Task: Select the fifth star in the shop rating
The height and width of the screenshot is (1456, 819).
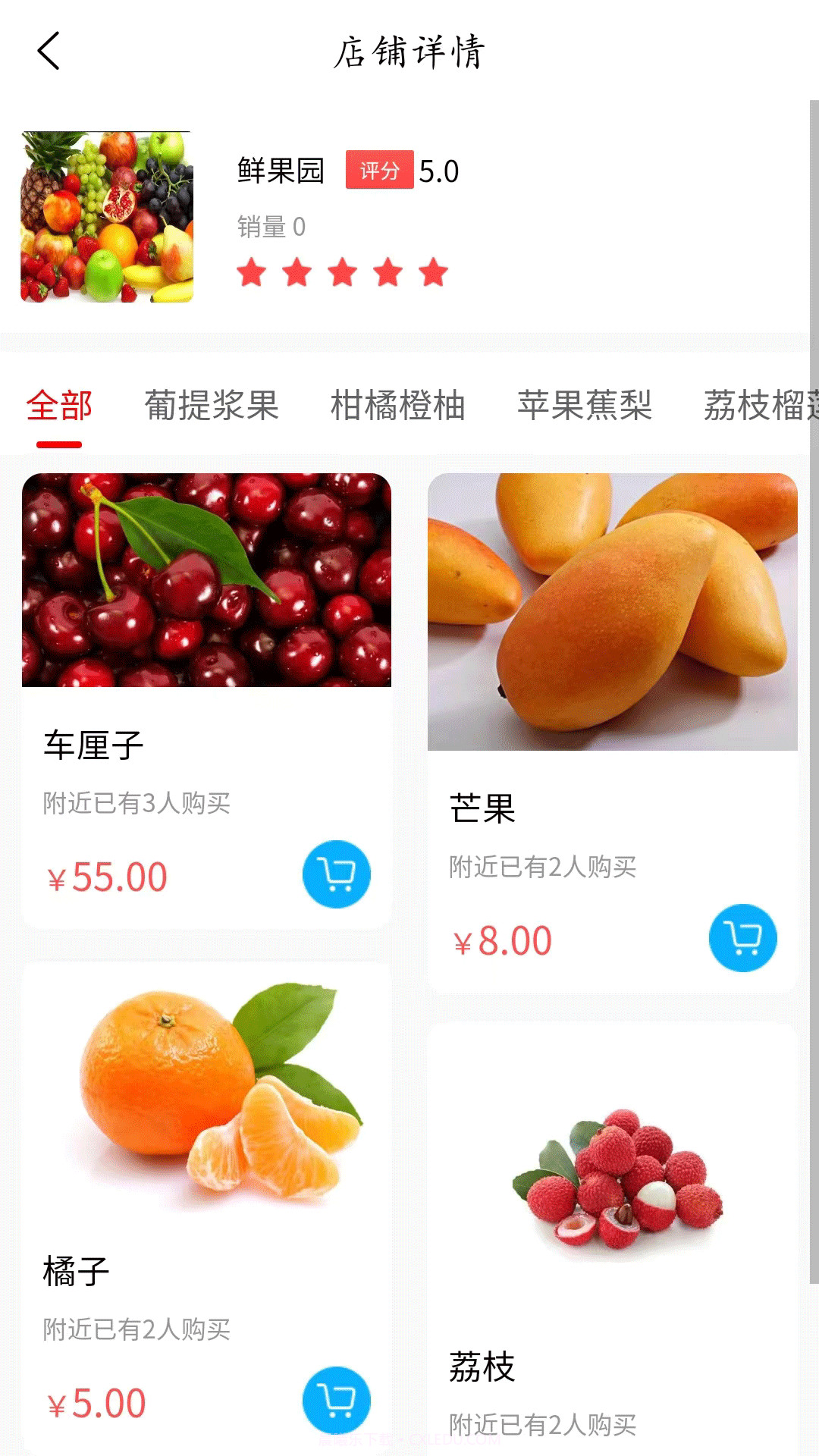Action: (432, 272)
